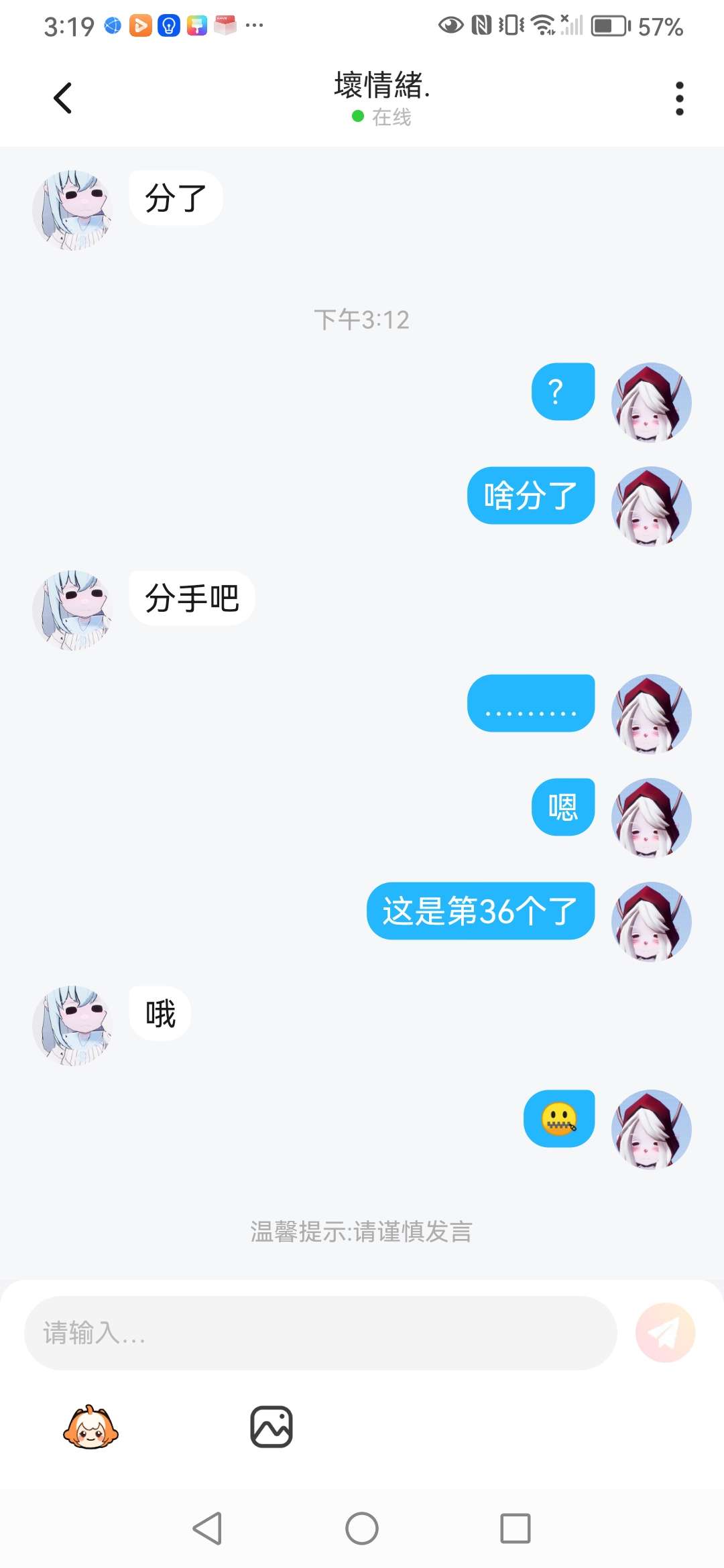The height and width of the screenshot is (1568, 724).
Task: Go back using the top-left arrow
Action: pos(62,99)
